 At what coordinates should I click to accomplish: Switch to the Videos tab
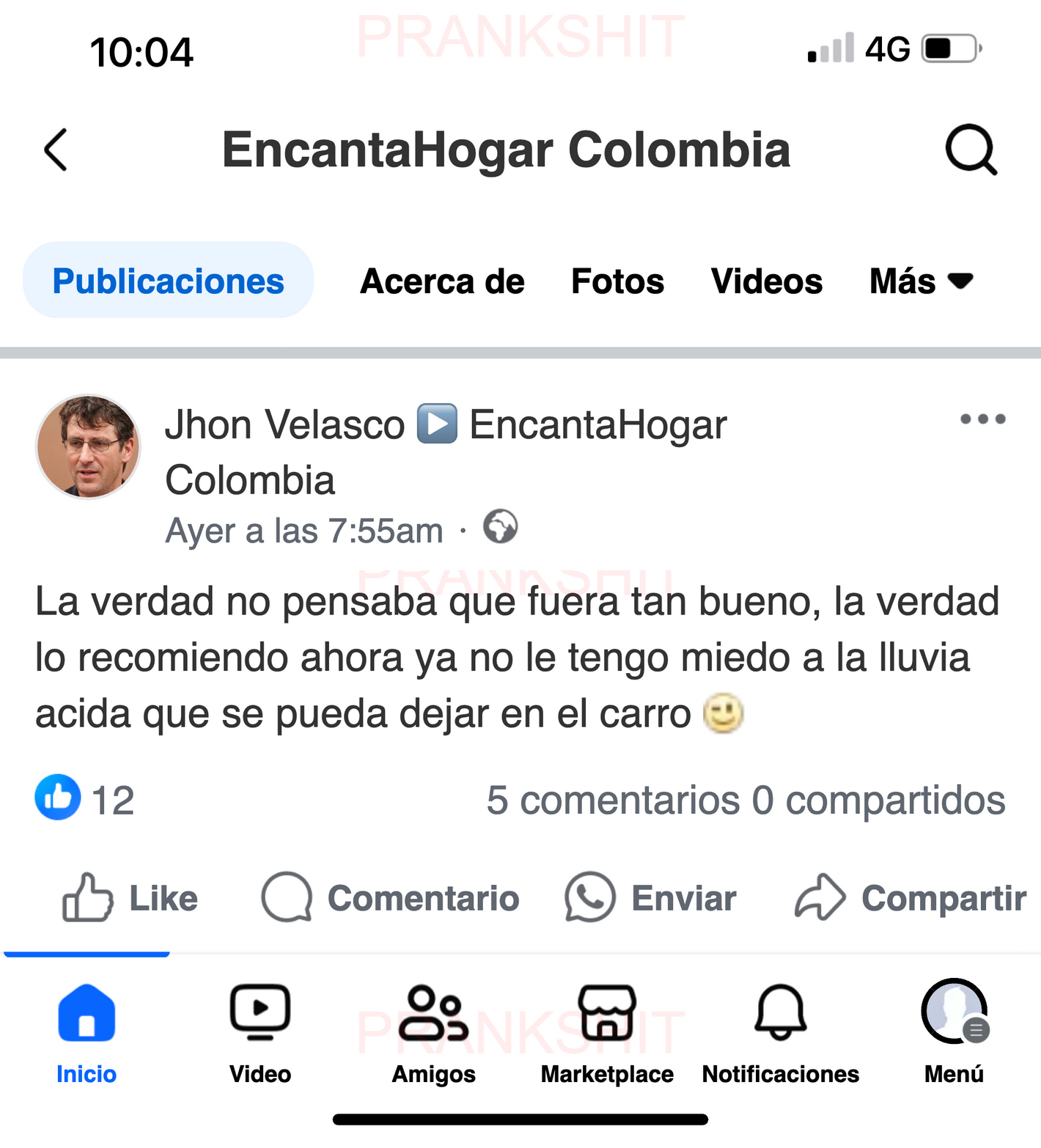(x=766, y=282)
